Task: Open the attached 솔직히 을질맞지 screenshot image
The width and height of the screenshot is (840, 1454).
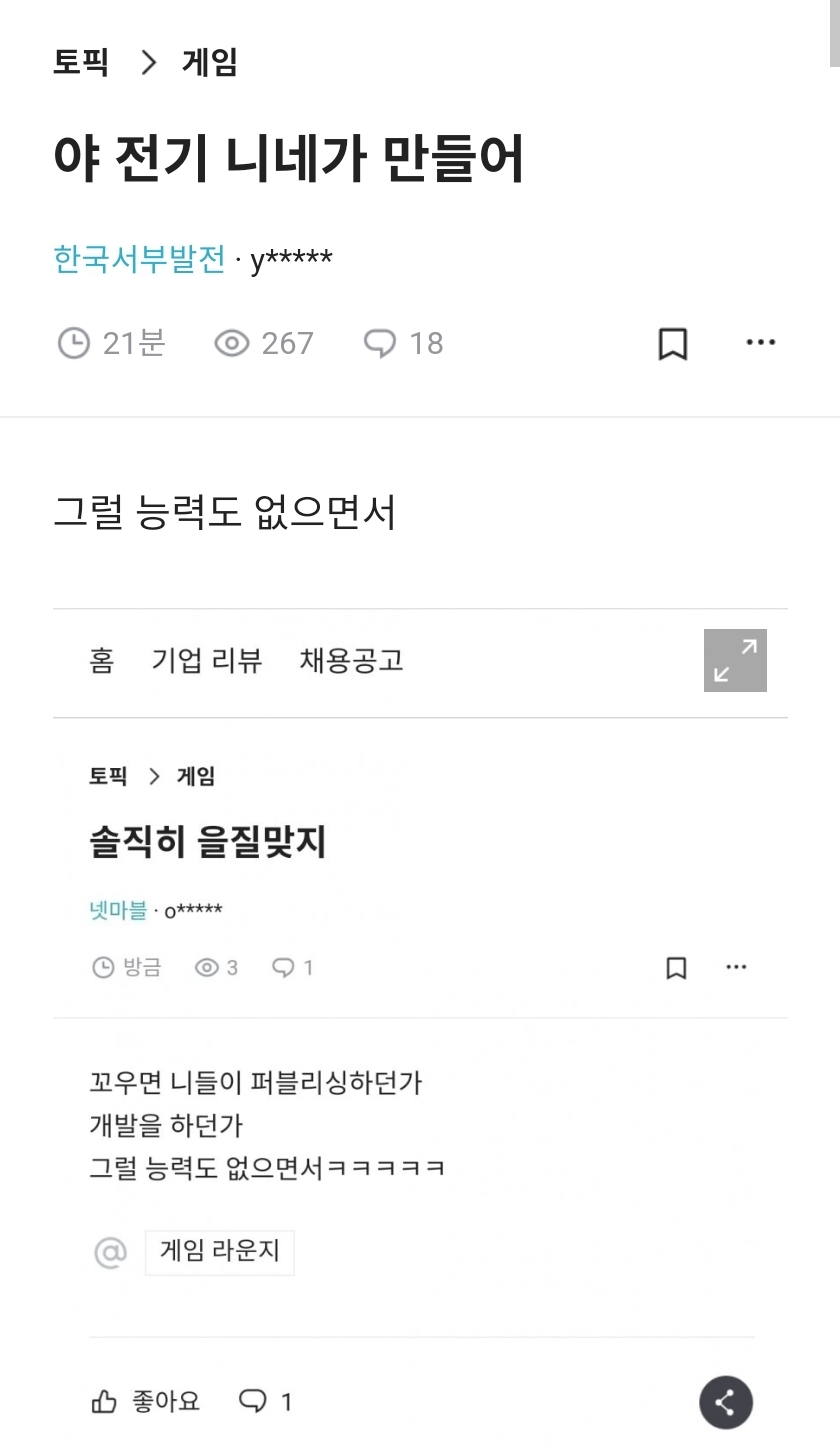Action: [420, 1000]
